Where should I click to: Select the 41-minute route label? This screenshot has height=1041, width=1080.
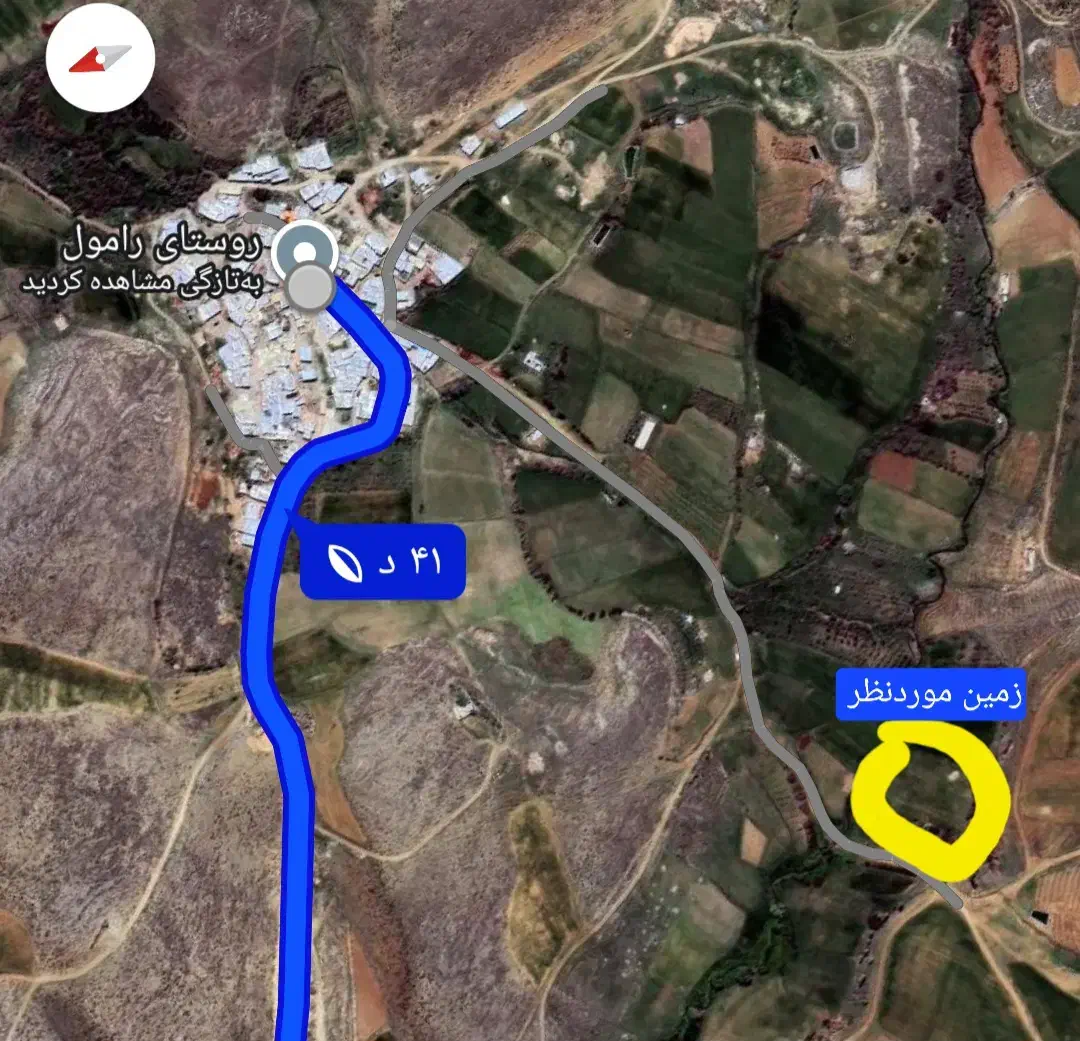click(383, 562)
